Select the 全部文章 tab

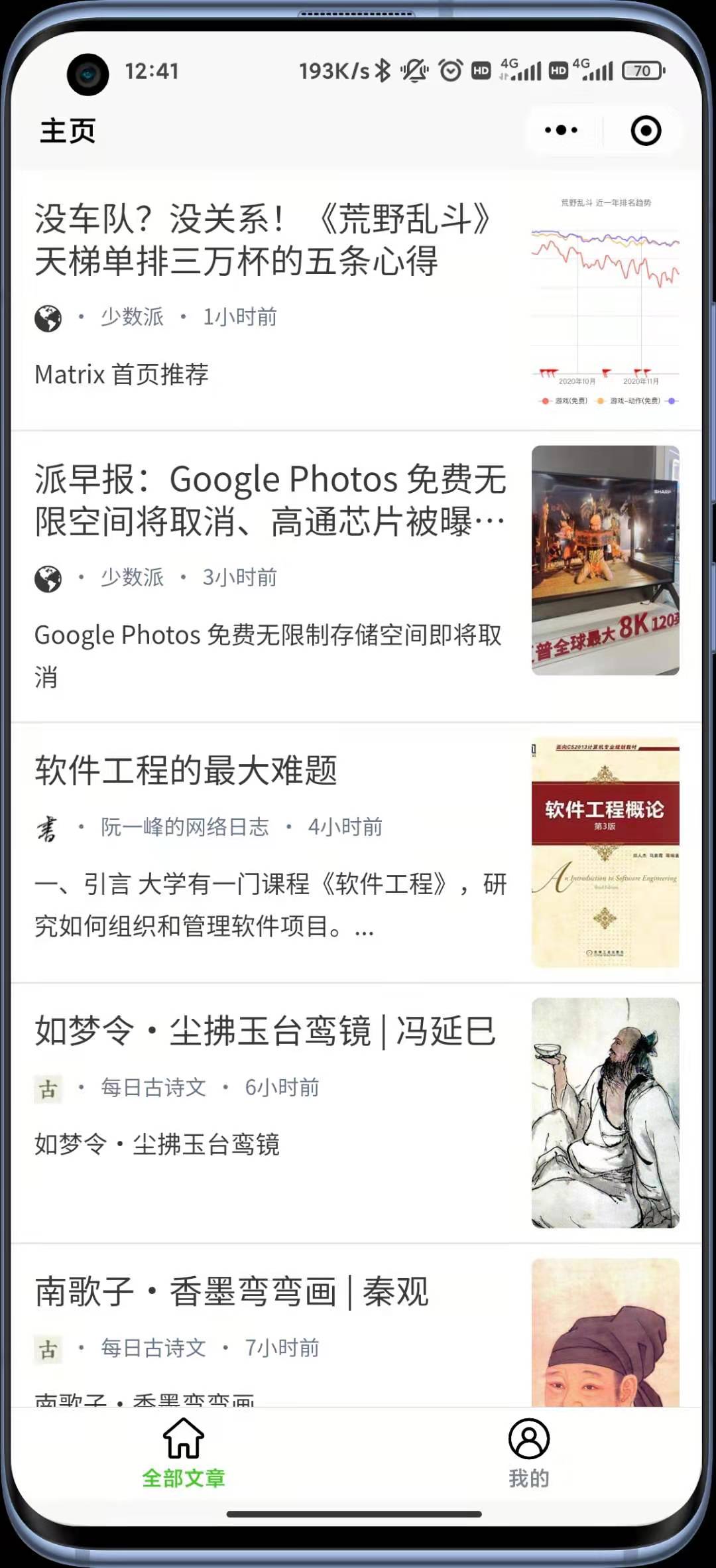click(184, 1453)
